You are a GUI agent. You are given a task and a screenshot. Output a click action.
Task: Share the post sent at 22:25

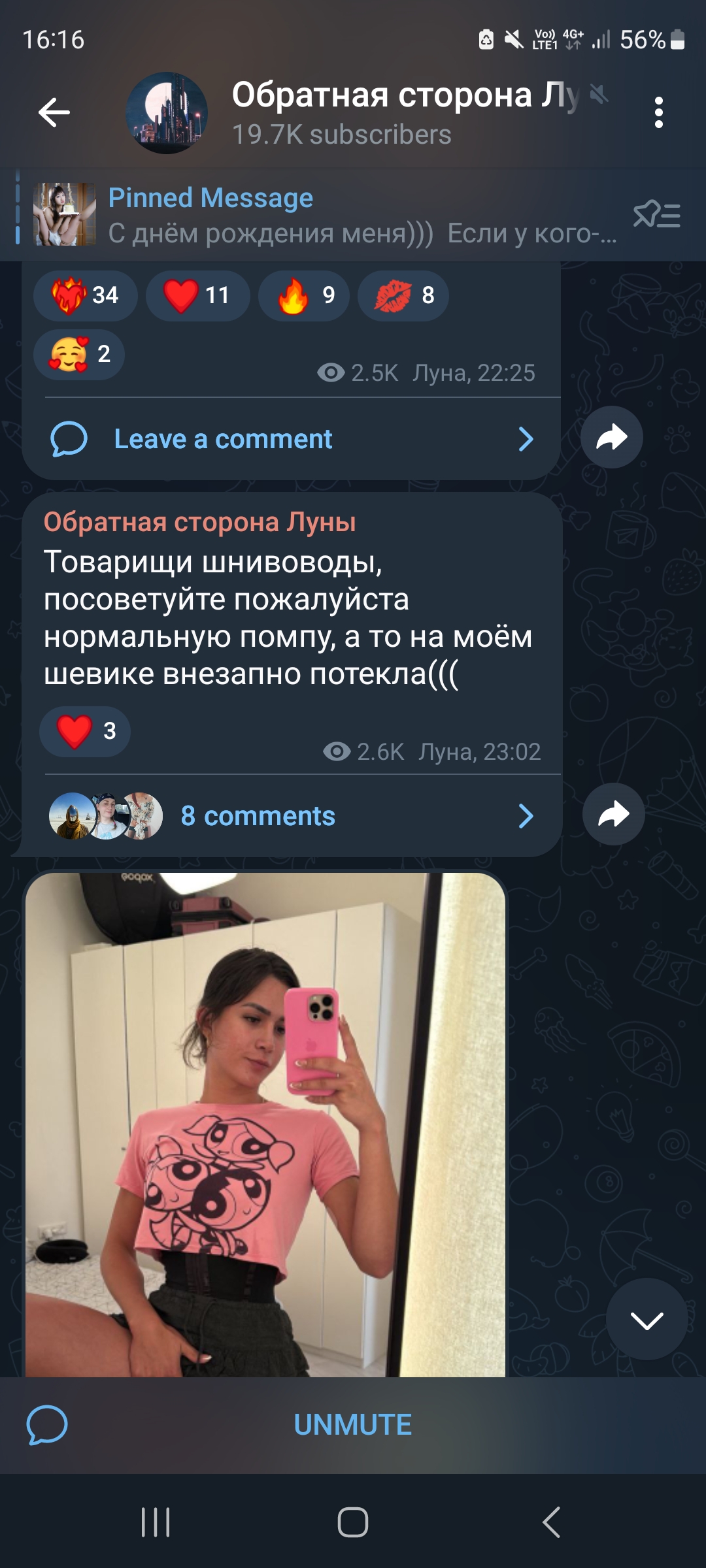[x=611, y=437]
